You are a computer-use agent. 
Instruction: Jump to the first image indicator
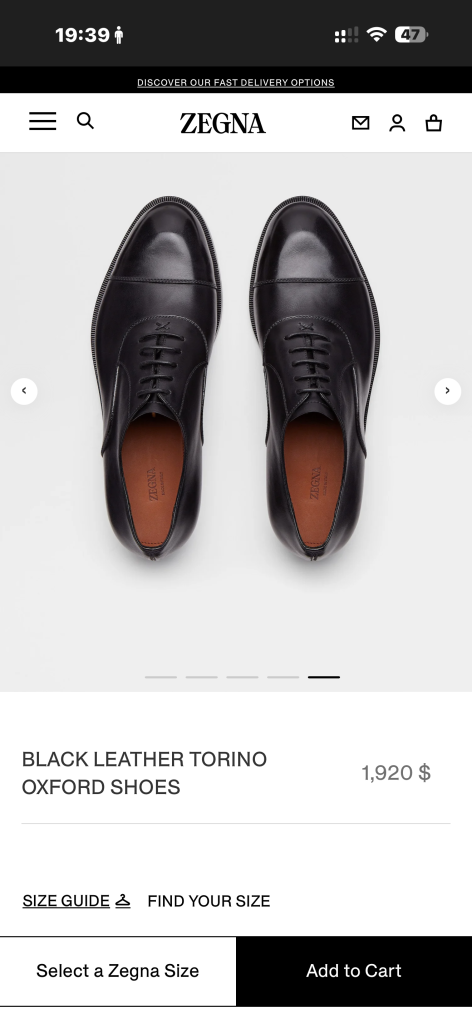pyautogui.click(x=161, y=677)
